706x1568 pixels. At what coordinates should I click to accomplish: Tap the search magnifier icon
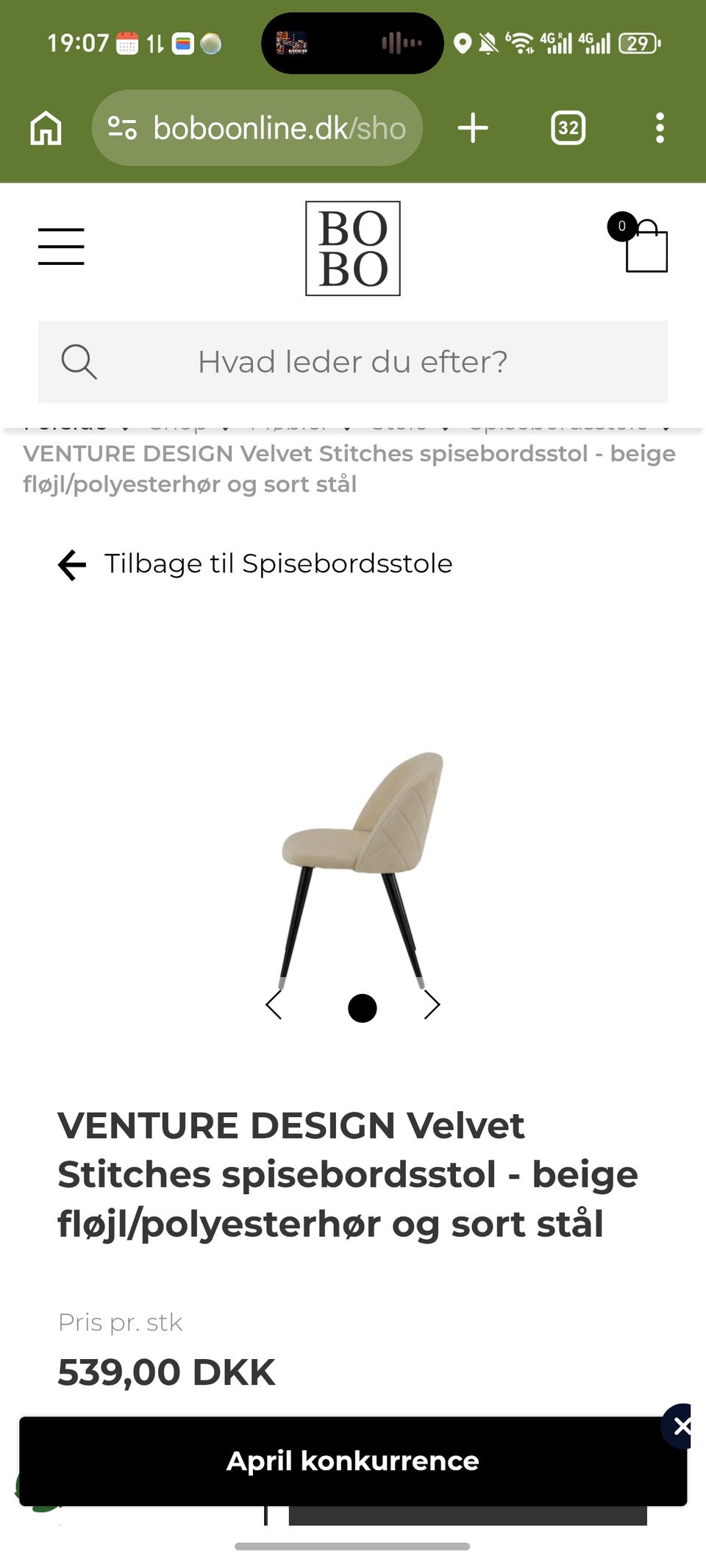pyautogui.click(x=79, y=361)
